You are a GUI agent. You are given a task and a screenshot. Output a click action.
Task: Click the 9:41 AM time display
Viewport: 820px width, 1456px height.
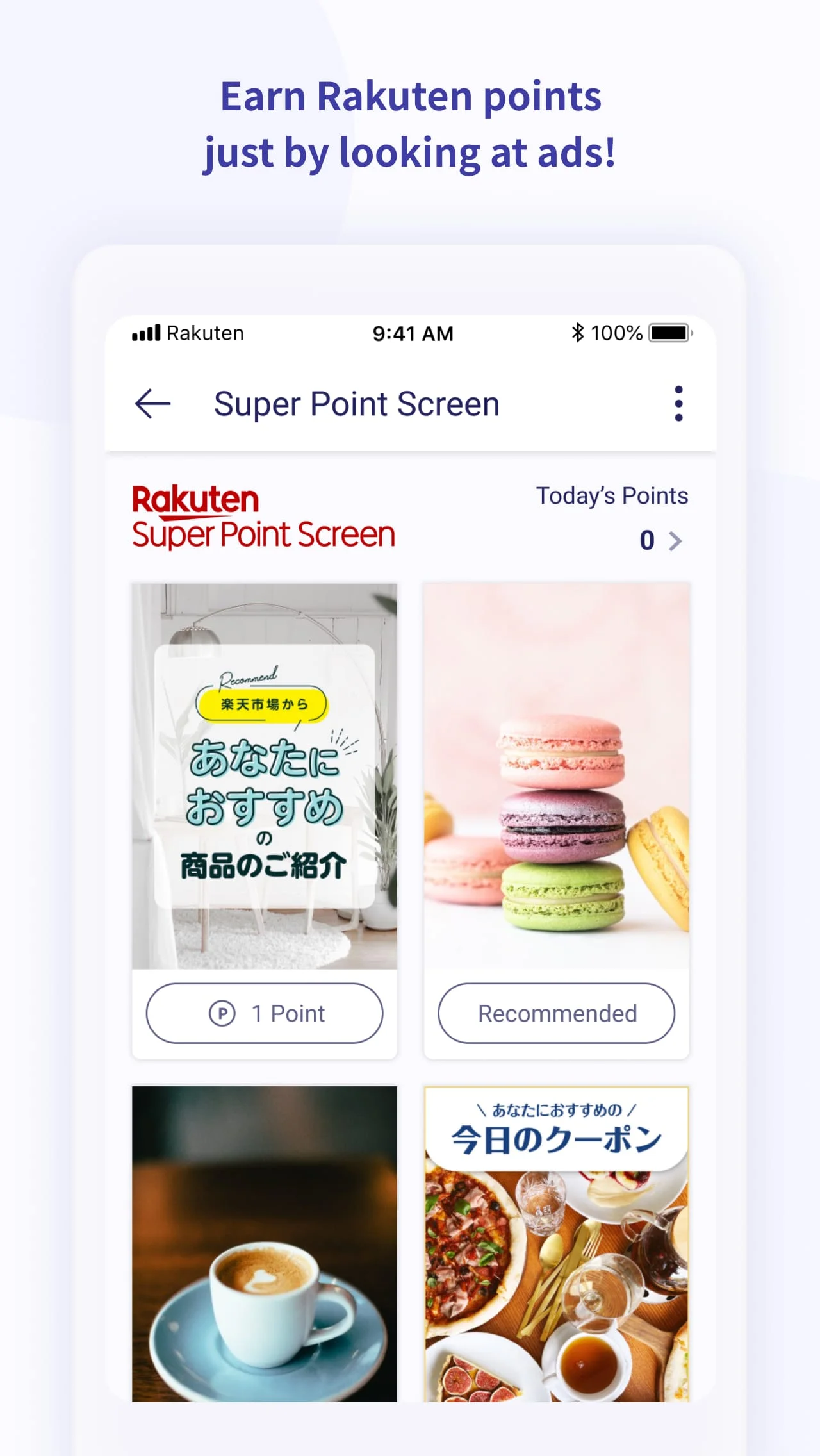point(412,333)
